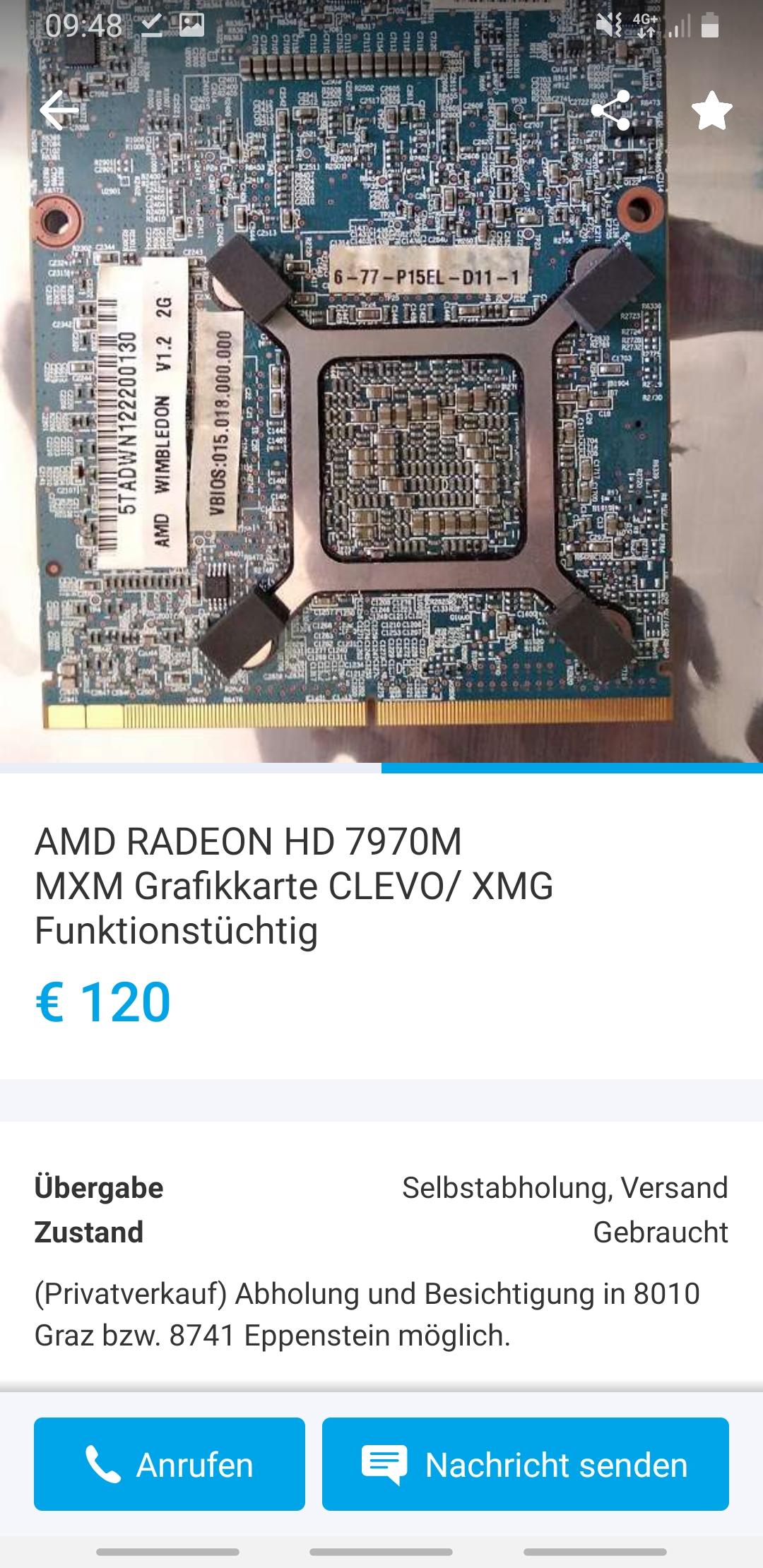Toggle the favorite star for this ad
This screenshot has height=1568, width=763.
click(711, 111)
